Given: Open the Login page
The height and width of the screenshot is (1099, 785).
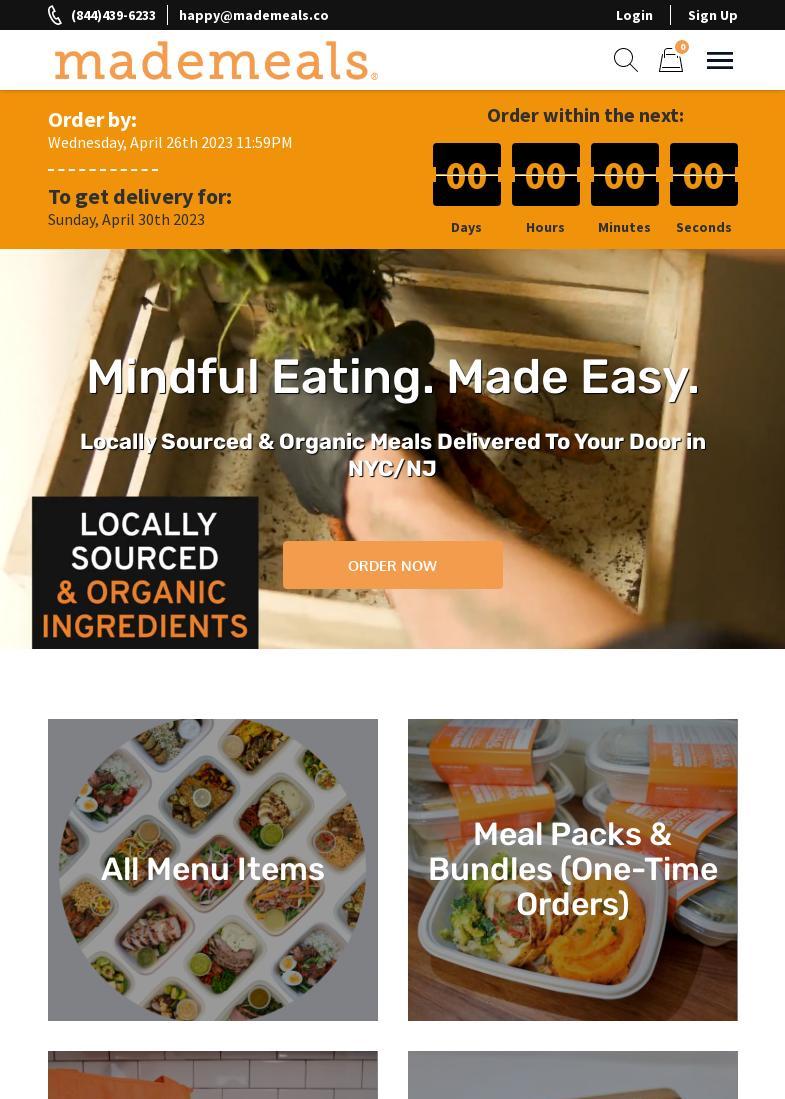Looking at the screenshot, I should point(634,15).
